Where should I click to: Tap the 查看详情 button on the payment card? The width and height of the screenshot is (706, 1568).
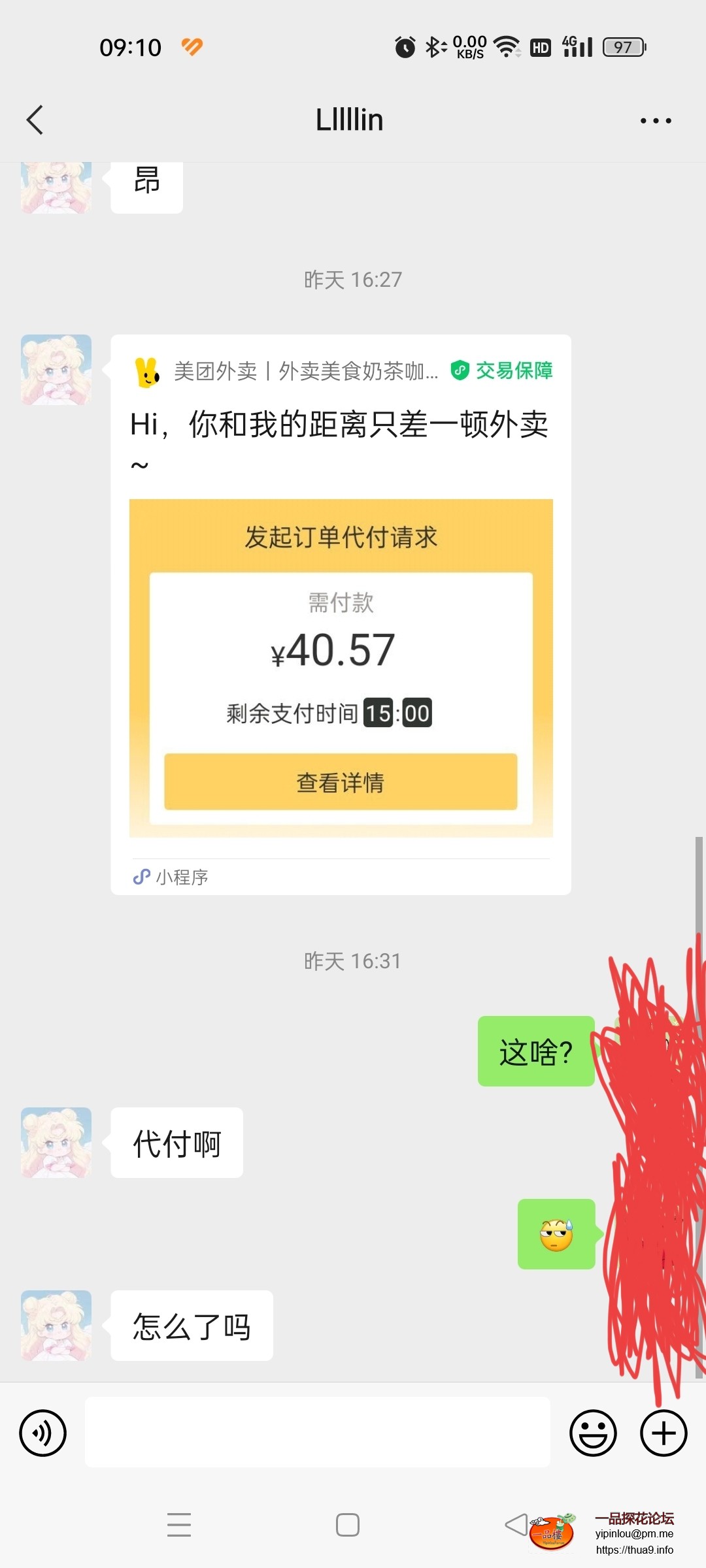[341, 782]
